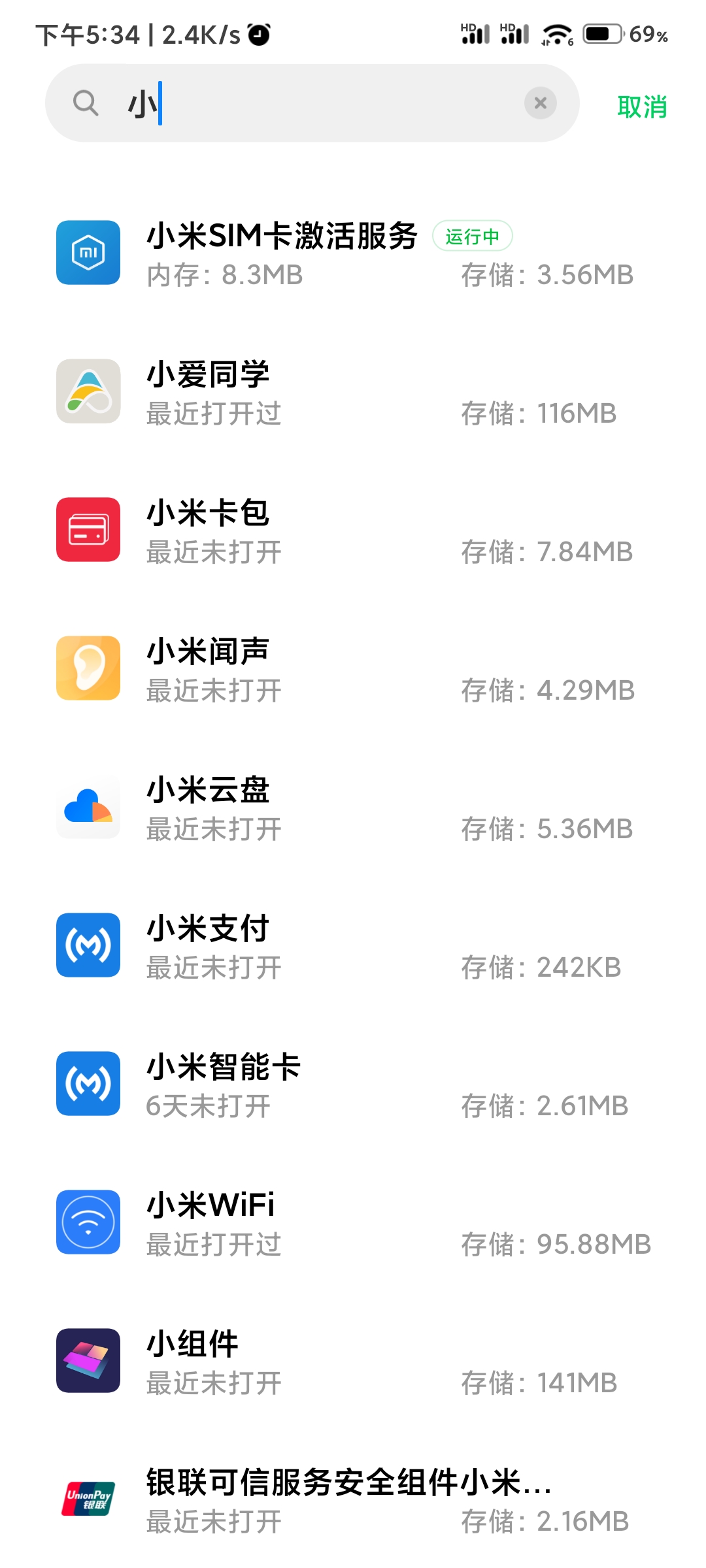Select 小米卡包 from the results
The image size is (706, 1568).
click(353, 531)
